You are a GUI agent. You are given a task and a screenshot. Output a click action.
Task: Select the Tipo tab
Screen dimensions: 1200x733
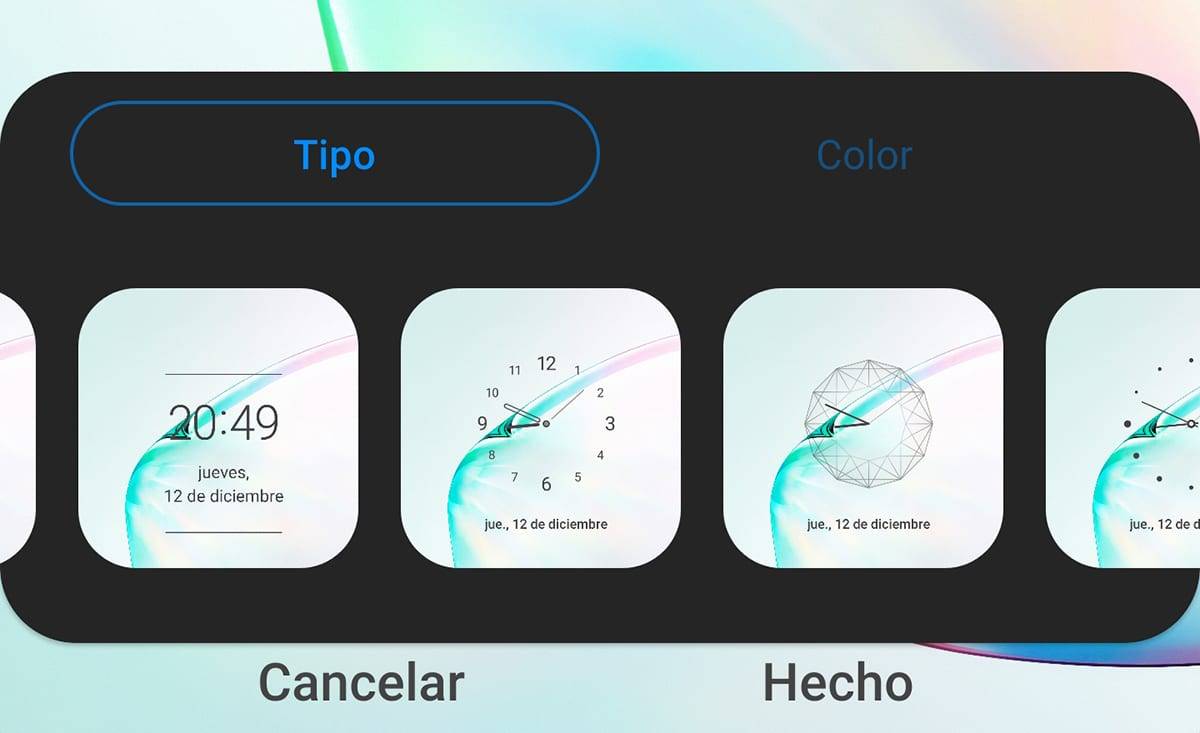334,154
